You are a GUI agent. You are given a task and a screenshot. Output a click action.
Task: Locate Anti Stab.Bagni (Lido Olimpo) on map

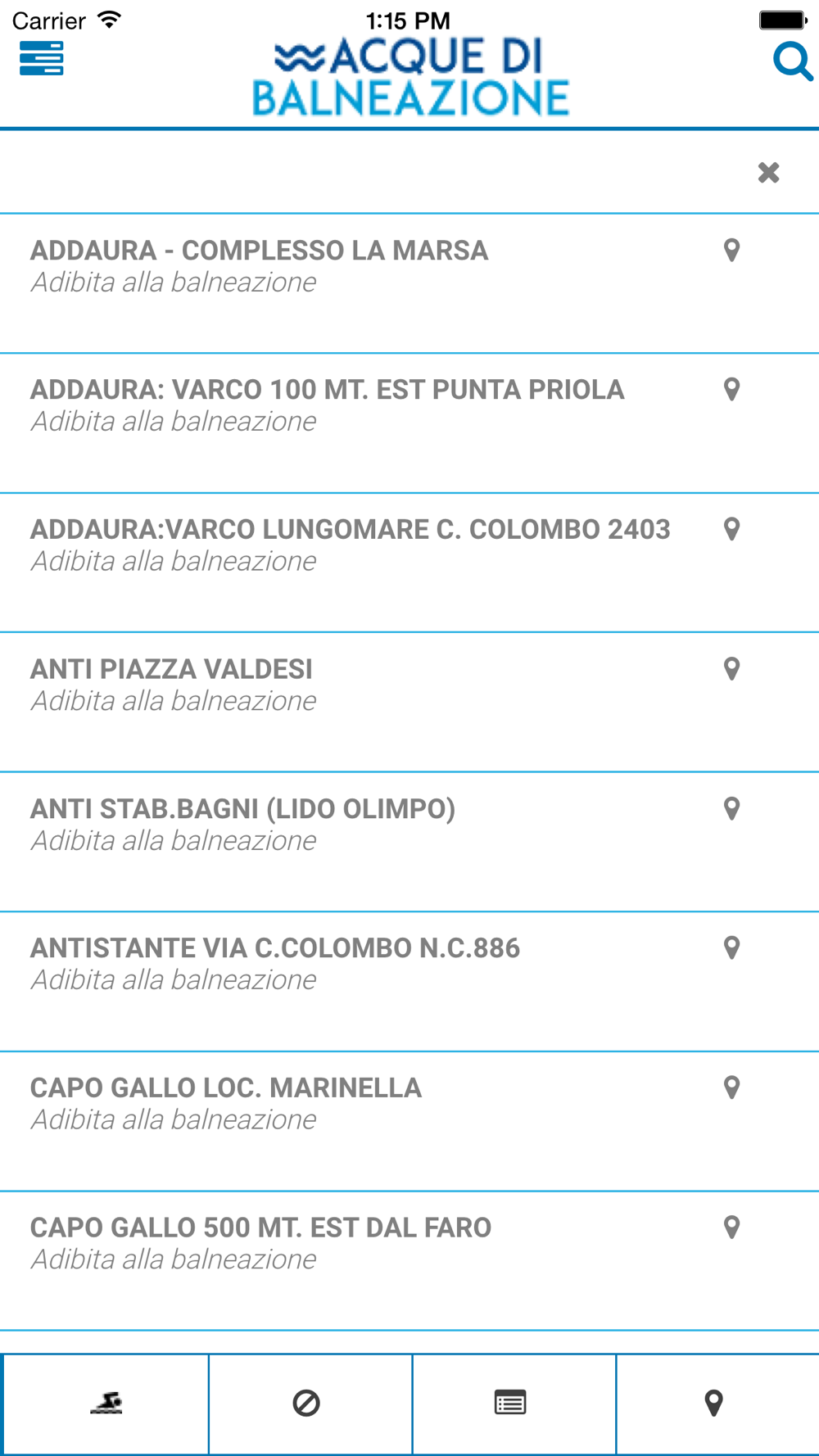pos(732,809)
